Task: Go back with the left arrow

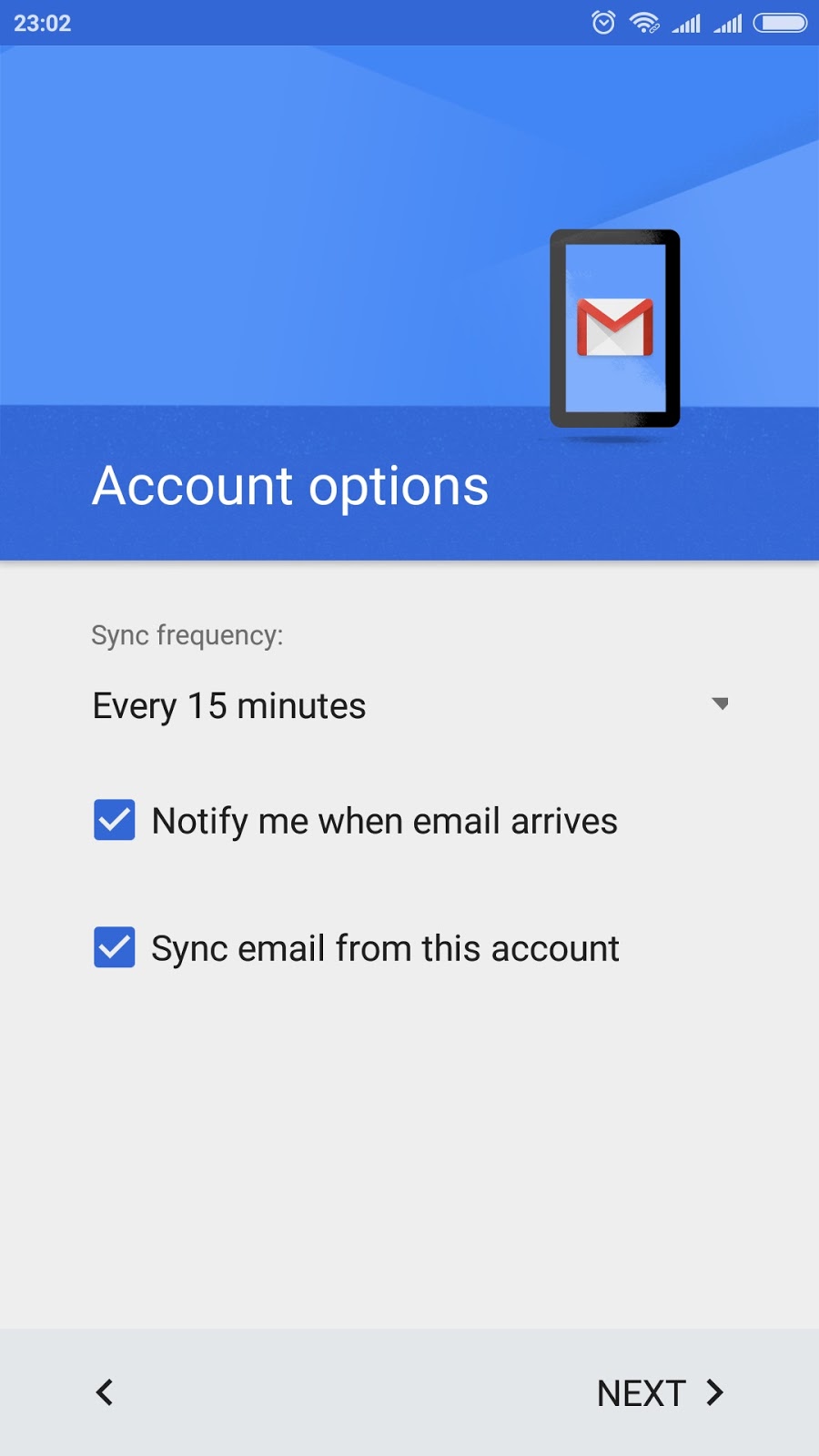Action: tap(106, 1392)
